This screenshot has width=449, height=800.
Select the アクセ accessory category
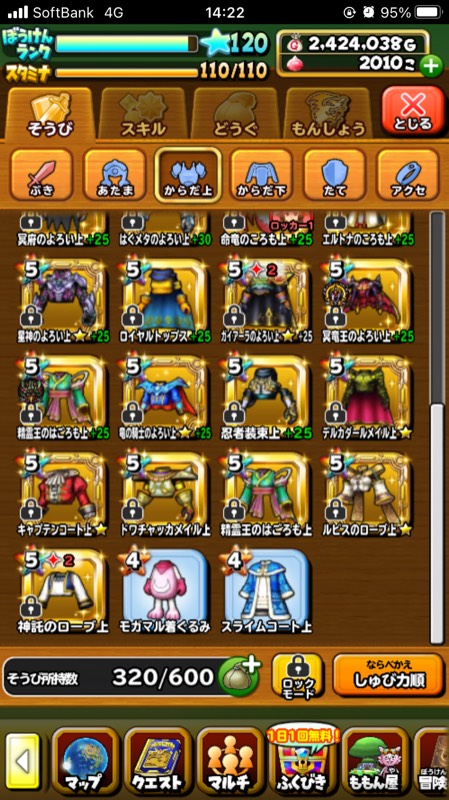408,175
